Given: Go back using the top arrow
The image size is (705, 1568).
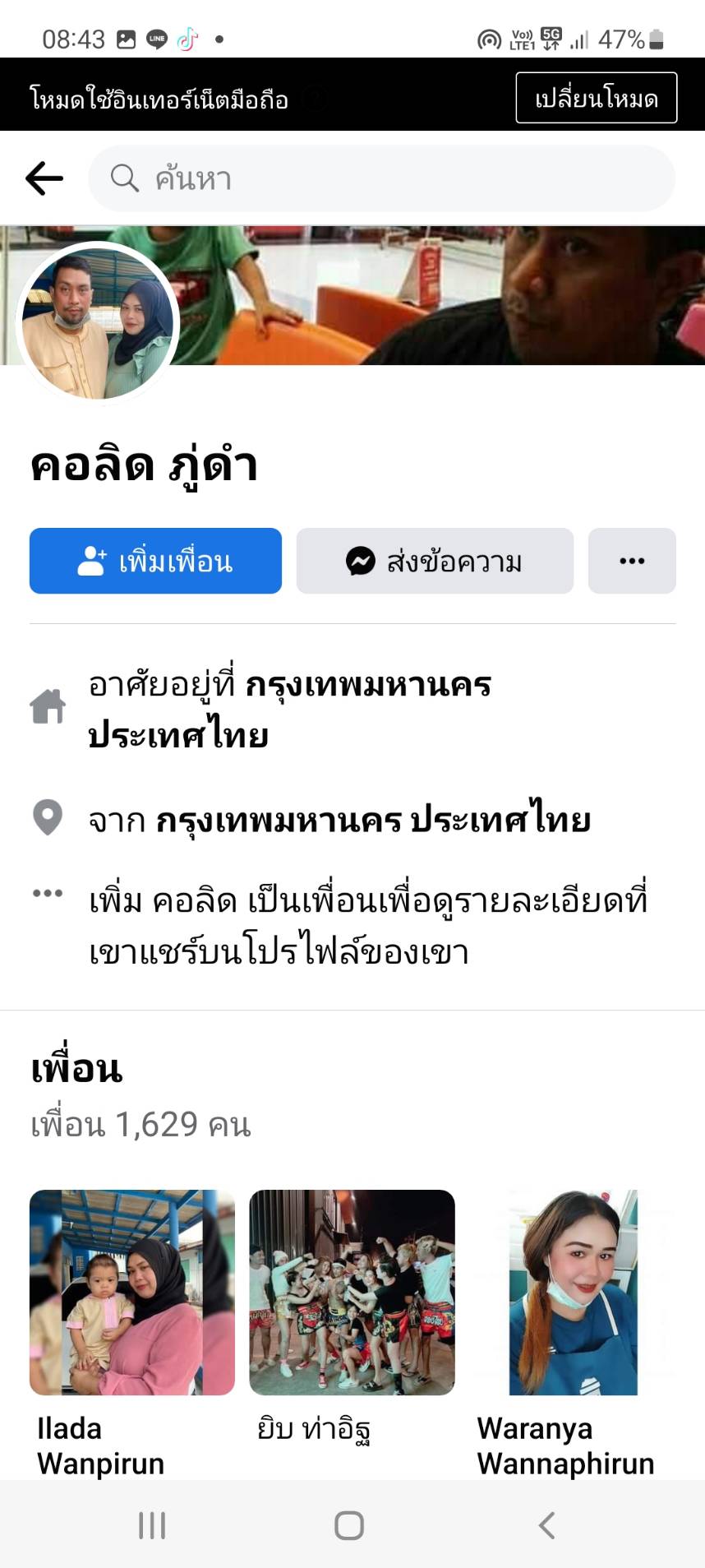Looking at the screenshot, I should (x=44, y=178).
